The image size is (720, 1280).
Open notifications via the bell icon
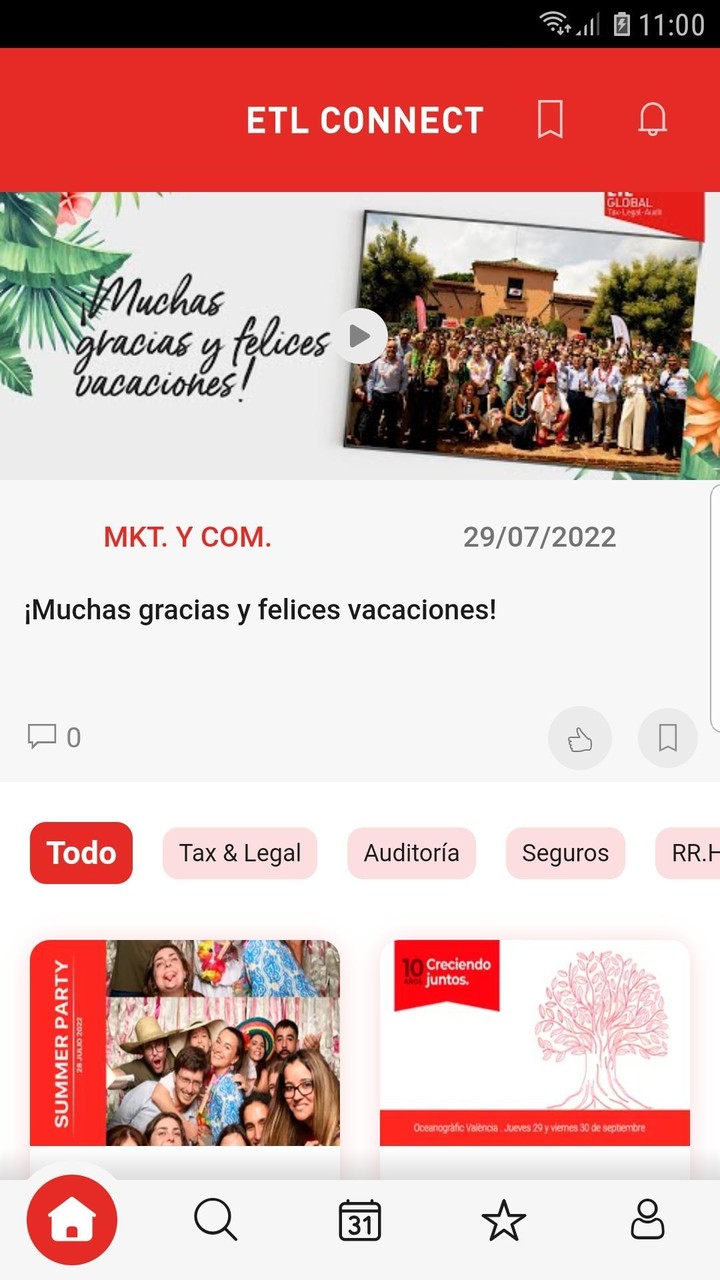651,119
